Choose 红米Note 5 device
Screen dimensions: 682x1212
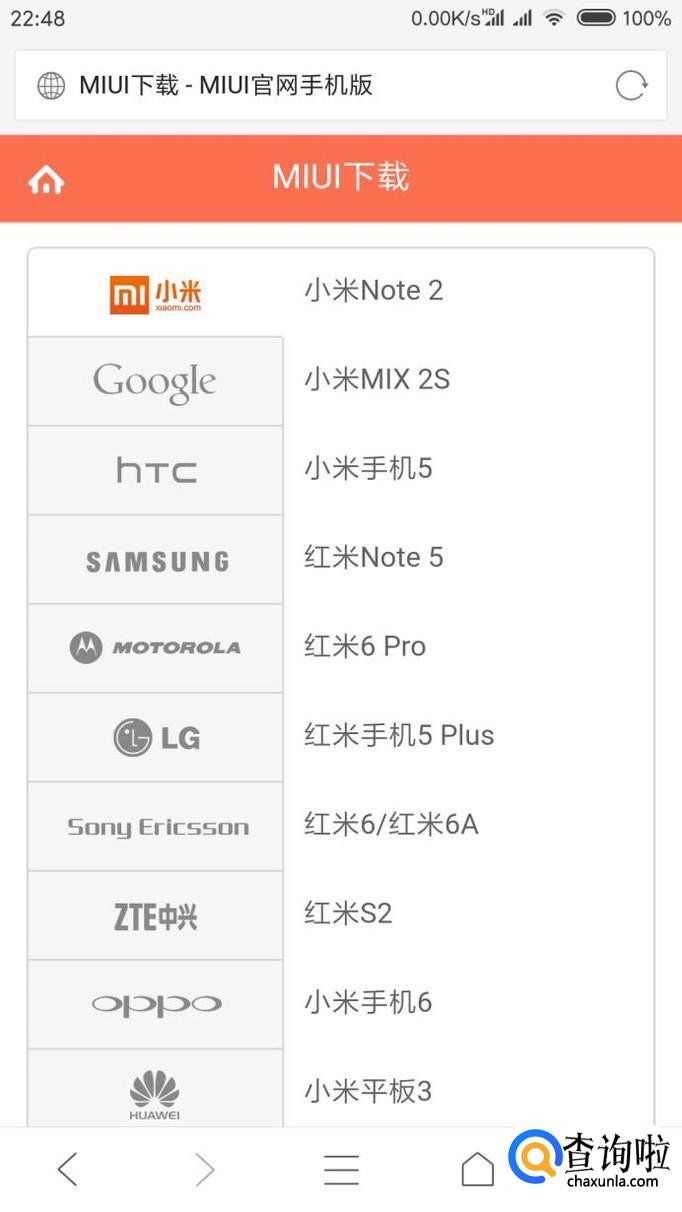(x=373, y=558)
